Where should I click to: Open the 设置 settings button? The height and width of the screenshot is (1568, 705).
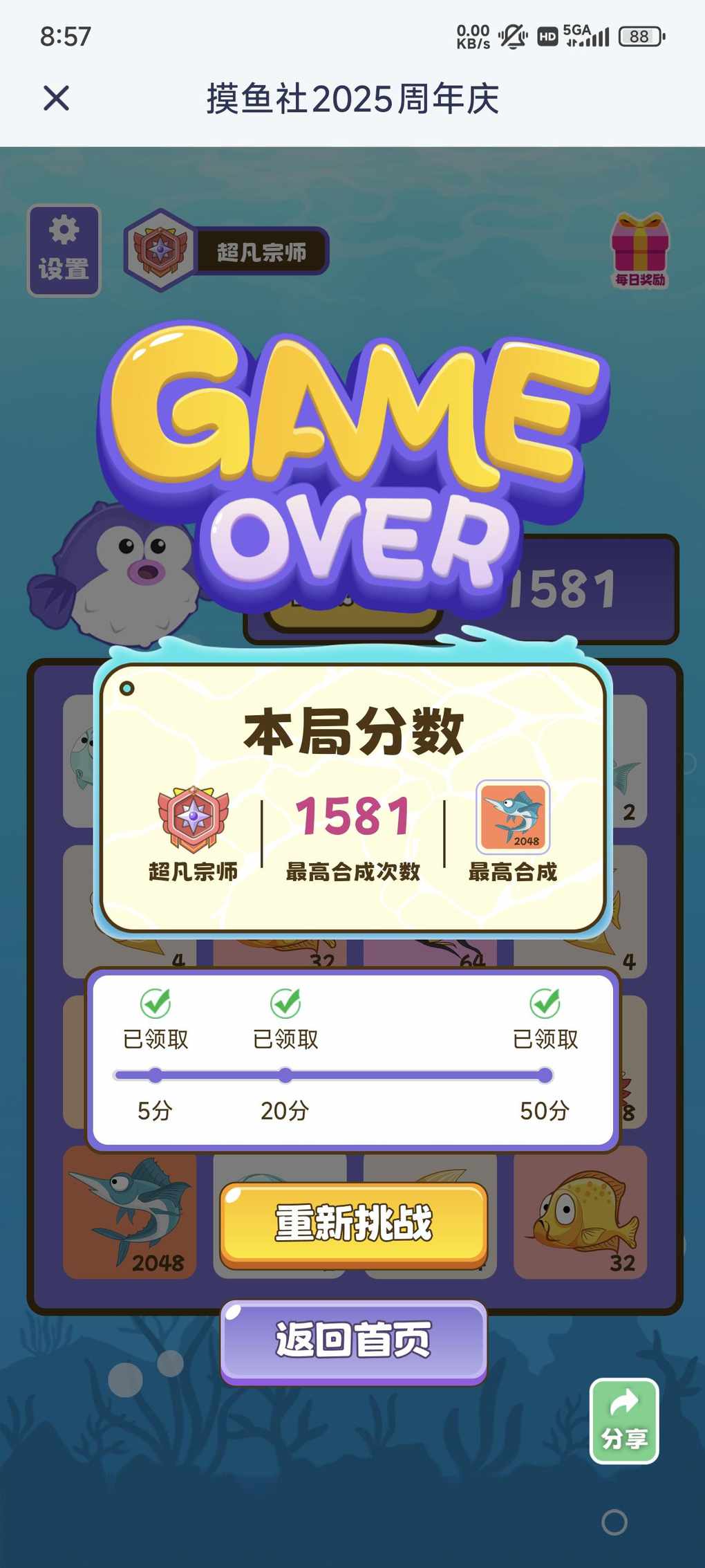64,250
